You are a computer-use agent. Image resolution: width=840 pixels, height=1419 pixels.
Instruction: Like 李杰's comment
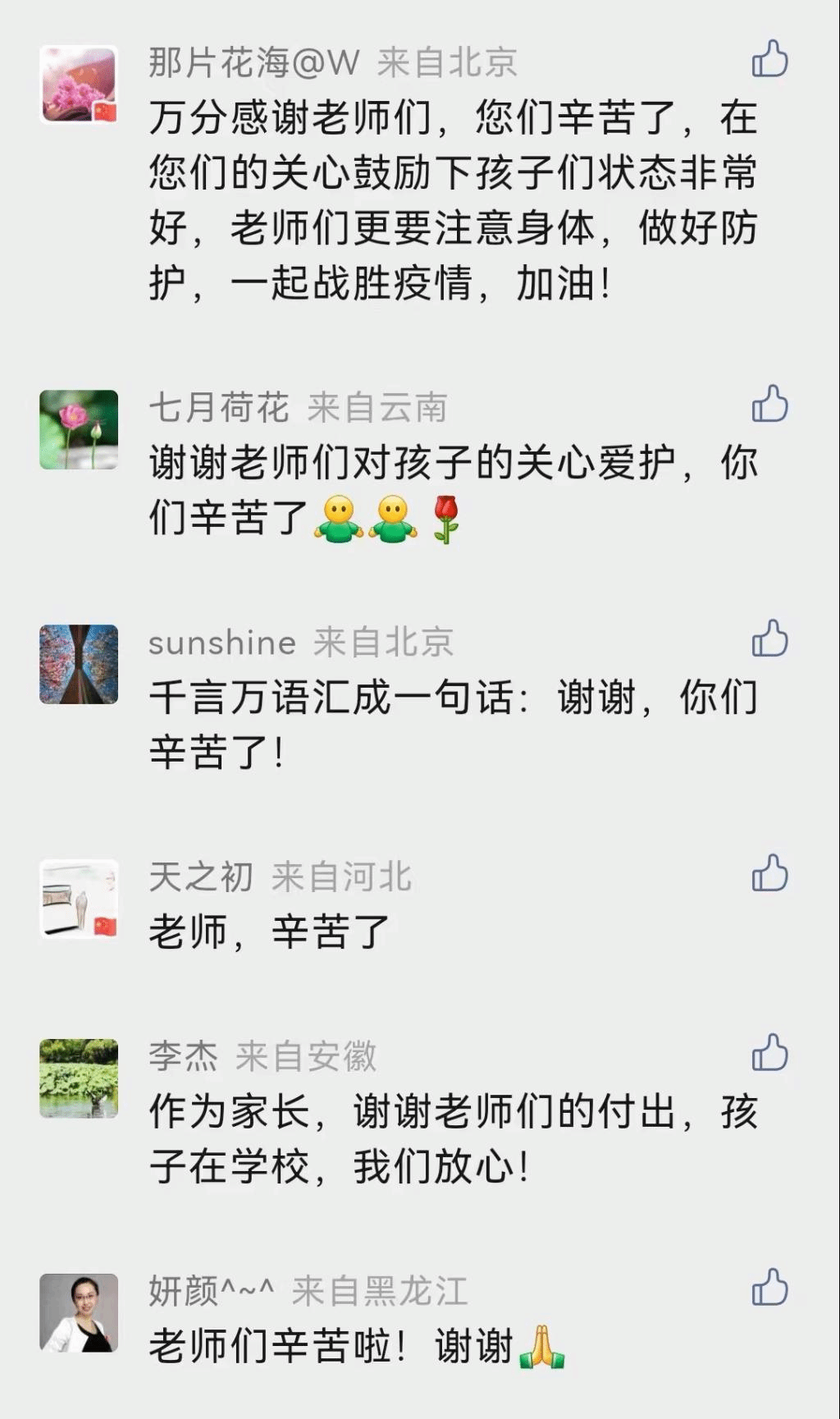pyautogui.click(x=769, y=1054)
